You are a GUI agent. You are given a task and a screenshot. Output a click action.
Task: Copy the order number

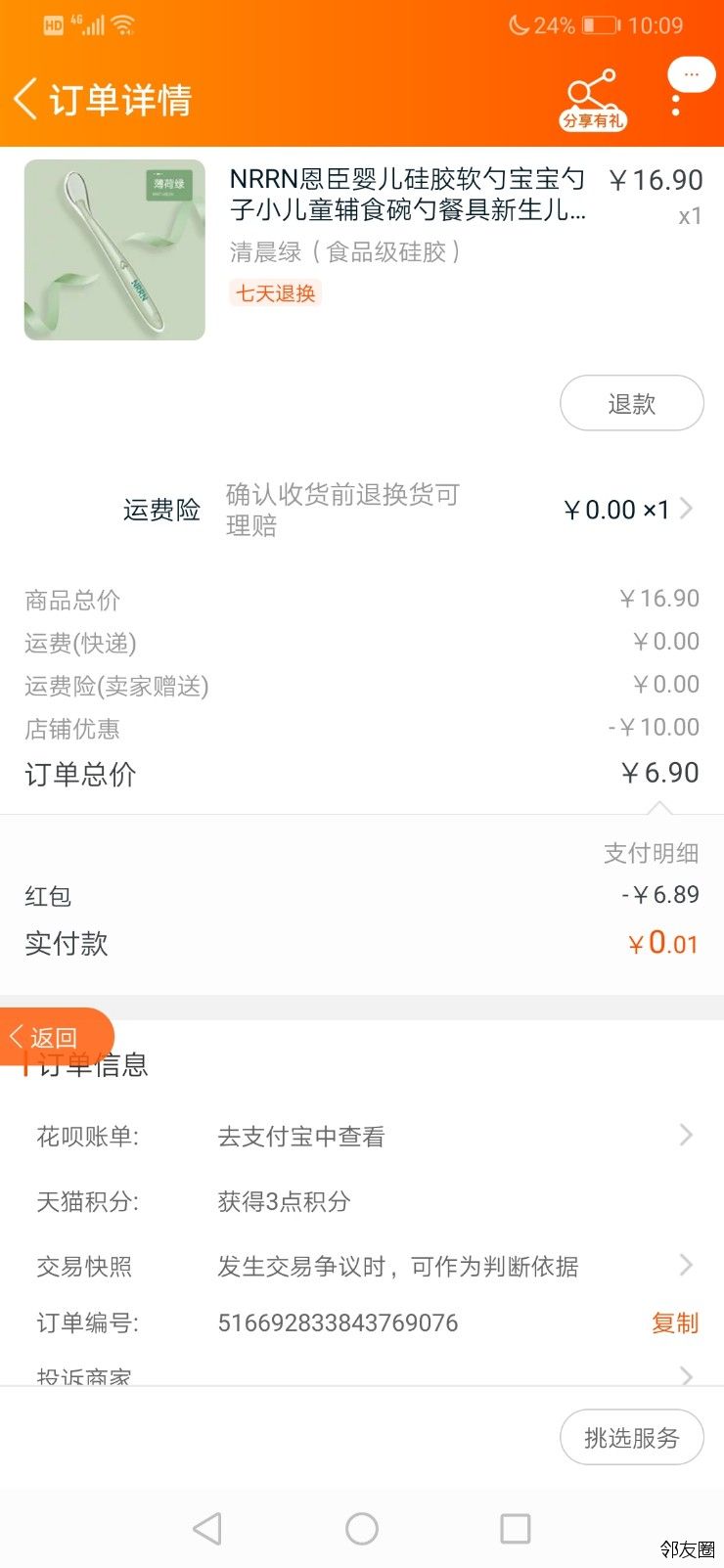pyautogui.click(x=675, y=1322)
